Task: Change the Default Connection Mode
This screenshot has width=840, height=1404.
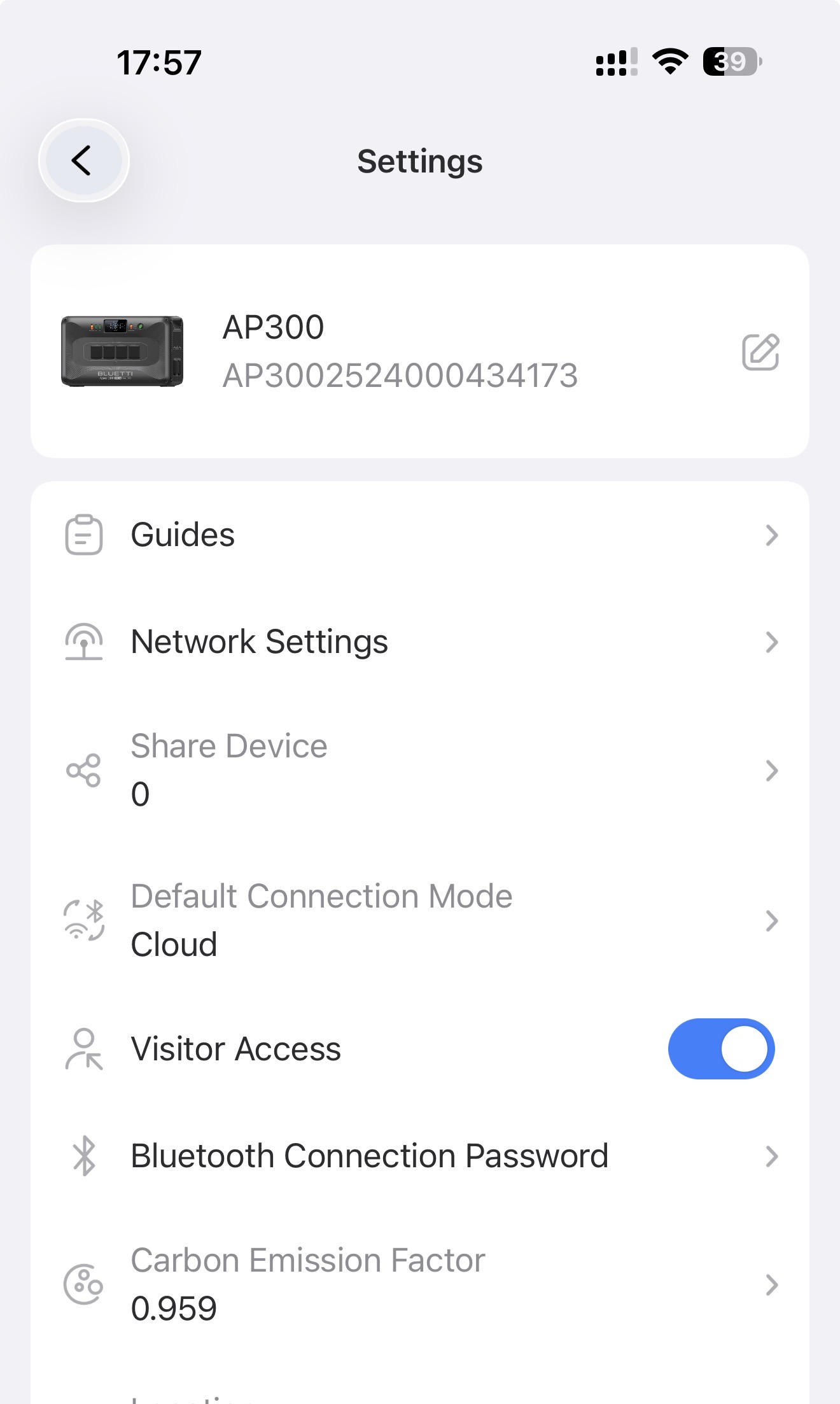Action: coord(420,920)
